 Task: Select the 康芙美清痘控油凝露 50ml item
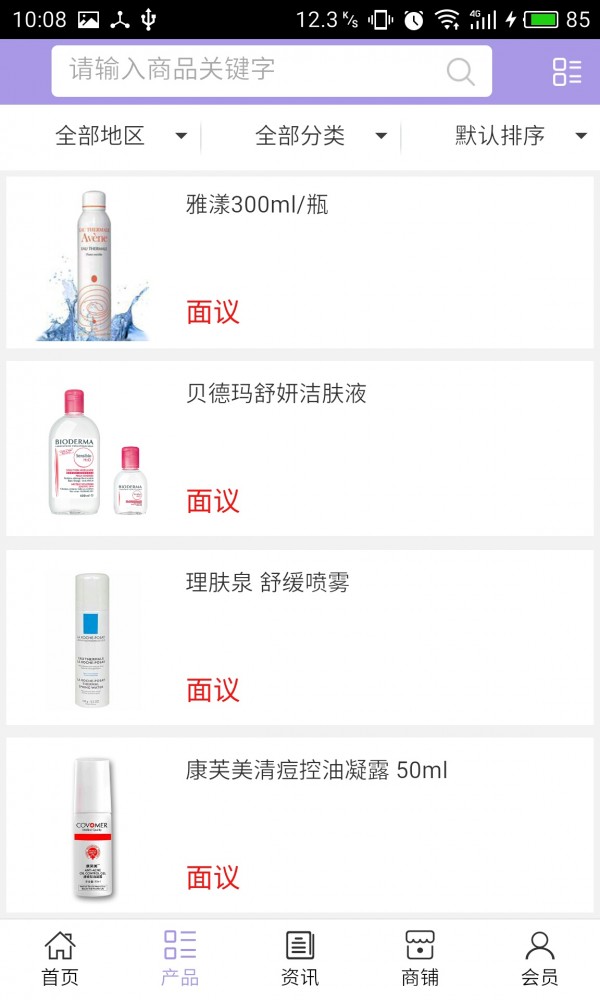click(300, 826)
